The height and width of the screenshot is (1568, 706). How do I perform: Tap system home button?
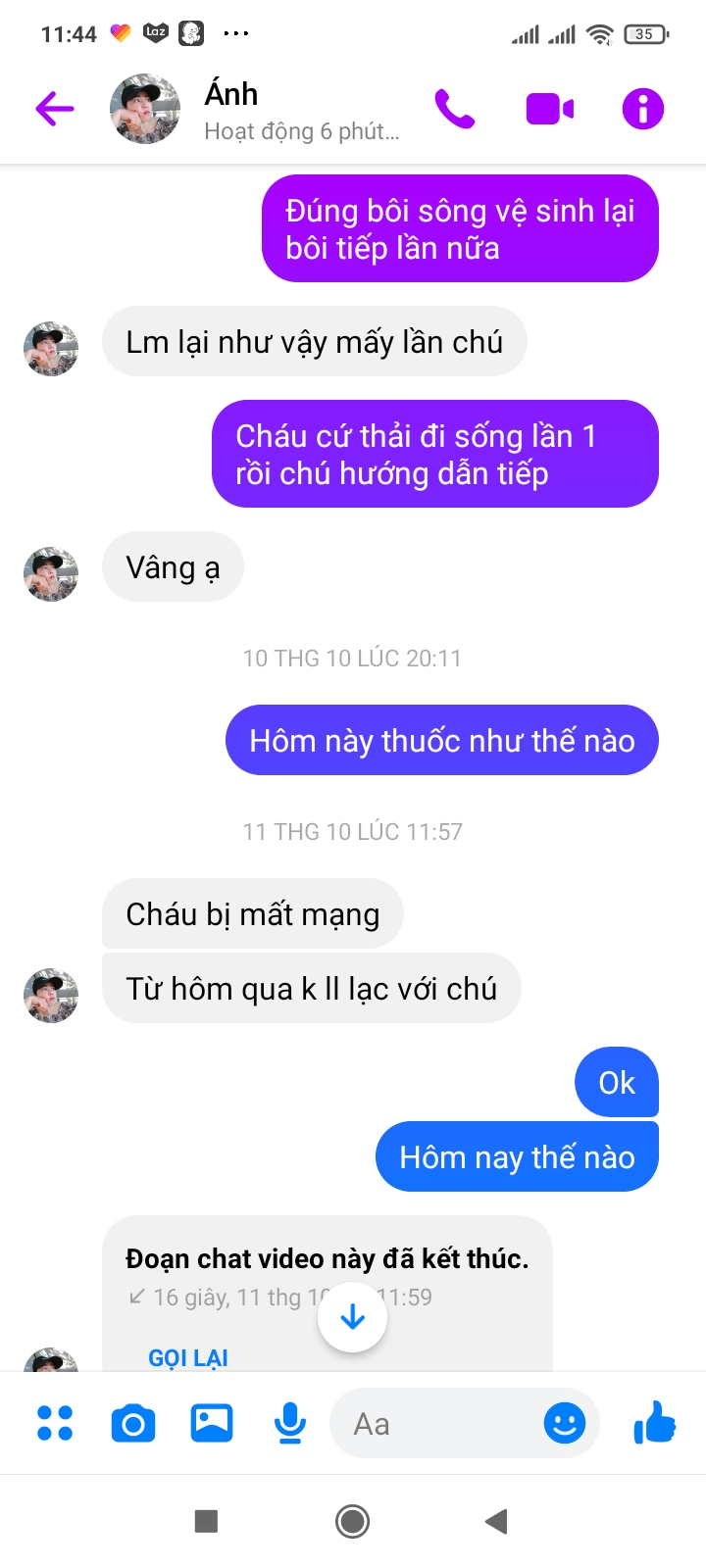click(352, 1521)
